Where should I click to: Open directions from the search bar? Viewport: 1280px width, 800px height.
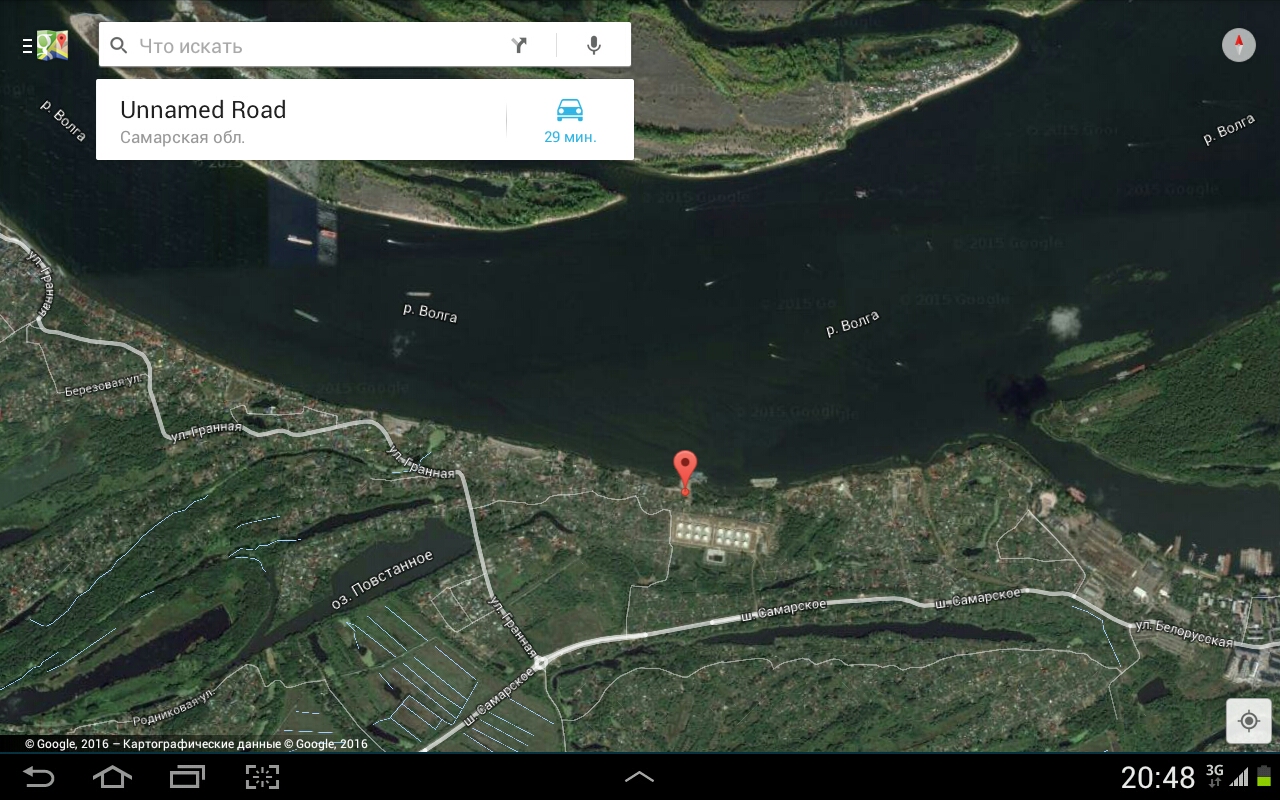coord(519,46)
